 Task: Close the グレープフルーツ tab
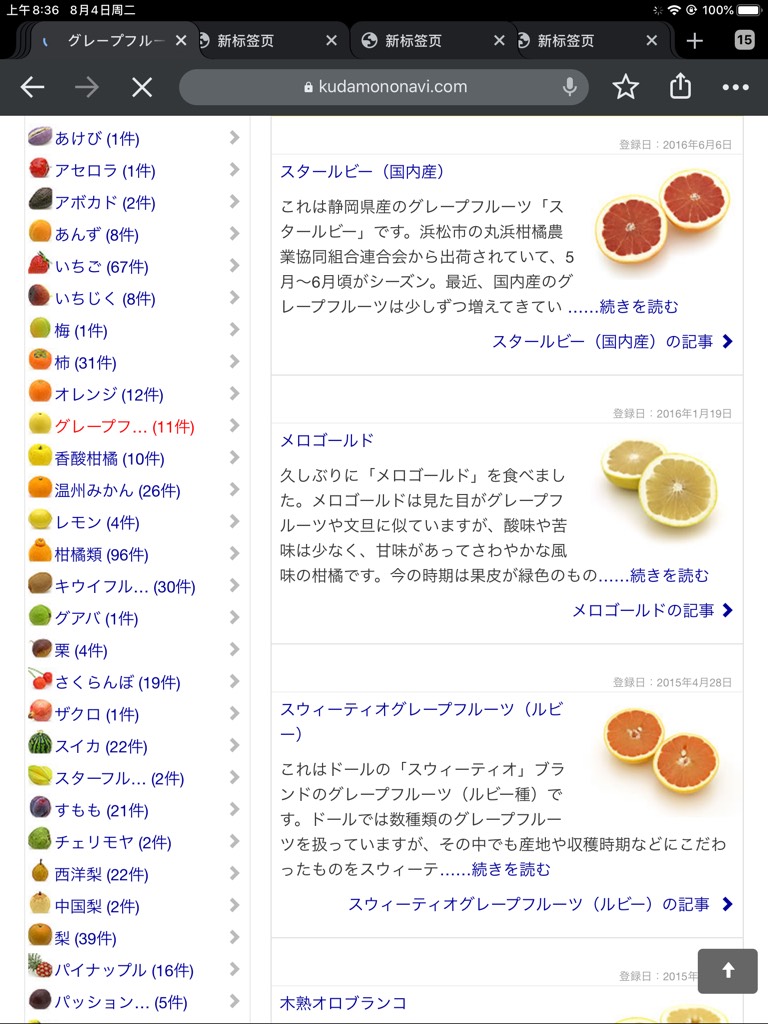(x=181, y=41)
